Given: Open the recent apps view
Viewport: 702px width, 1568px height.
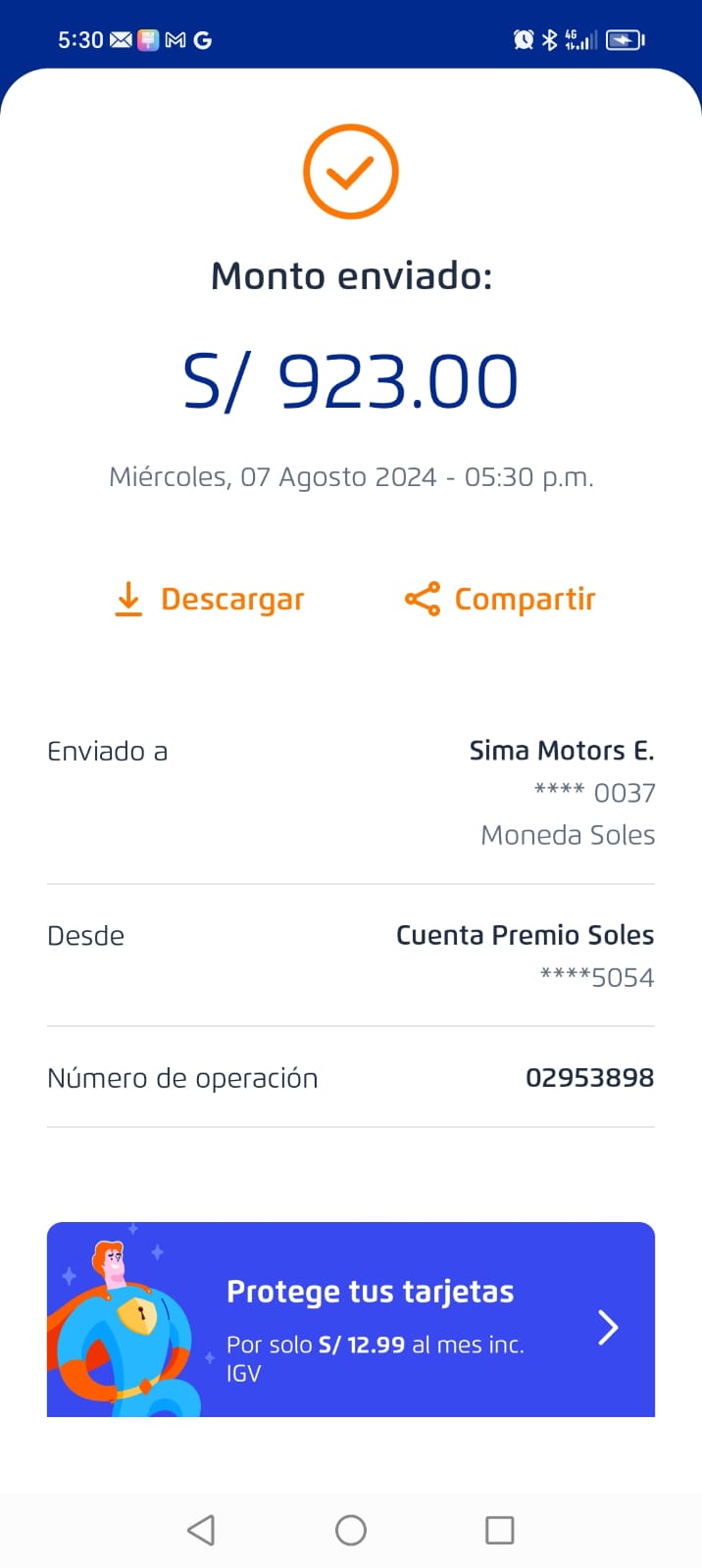Looking at the screenshot, I should (x=500, y=1530).
